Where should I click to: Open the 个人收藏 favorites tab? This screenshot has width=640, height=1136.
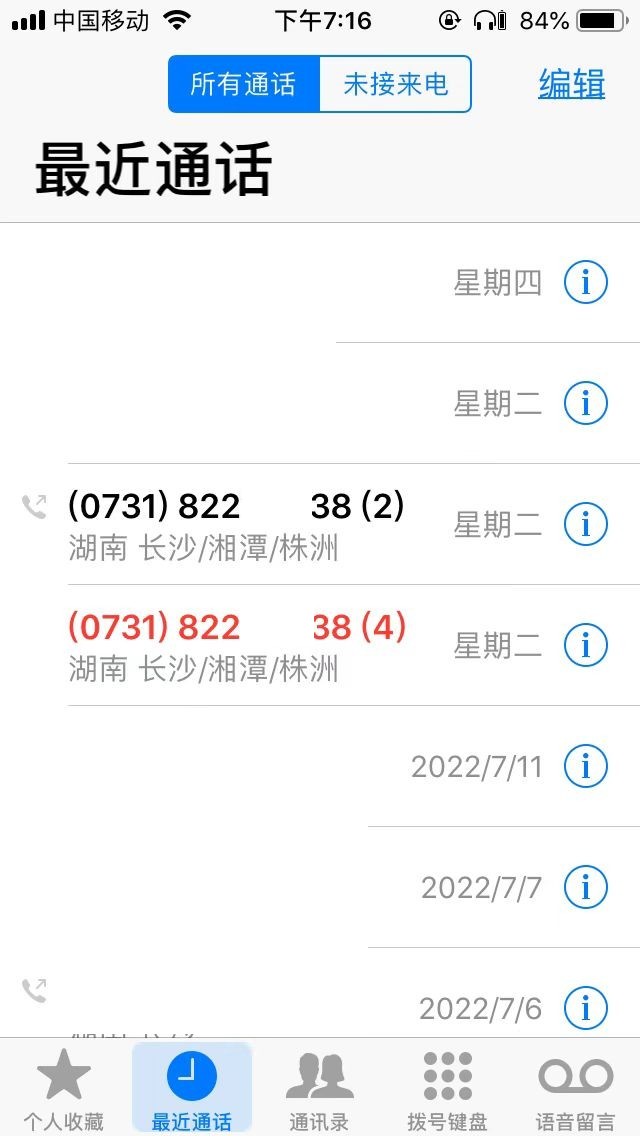[64, 1088]
